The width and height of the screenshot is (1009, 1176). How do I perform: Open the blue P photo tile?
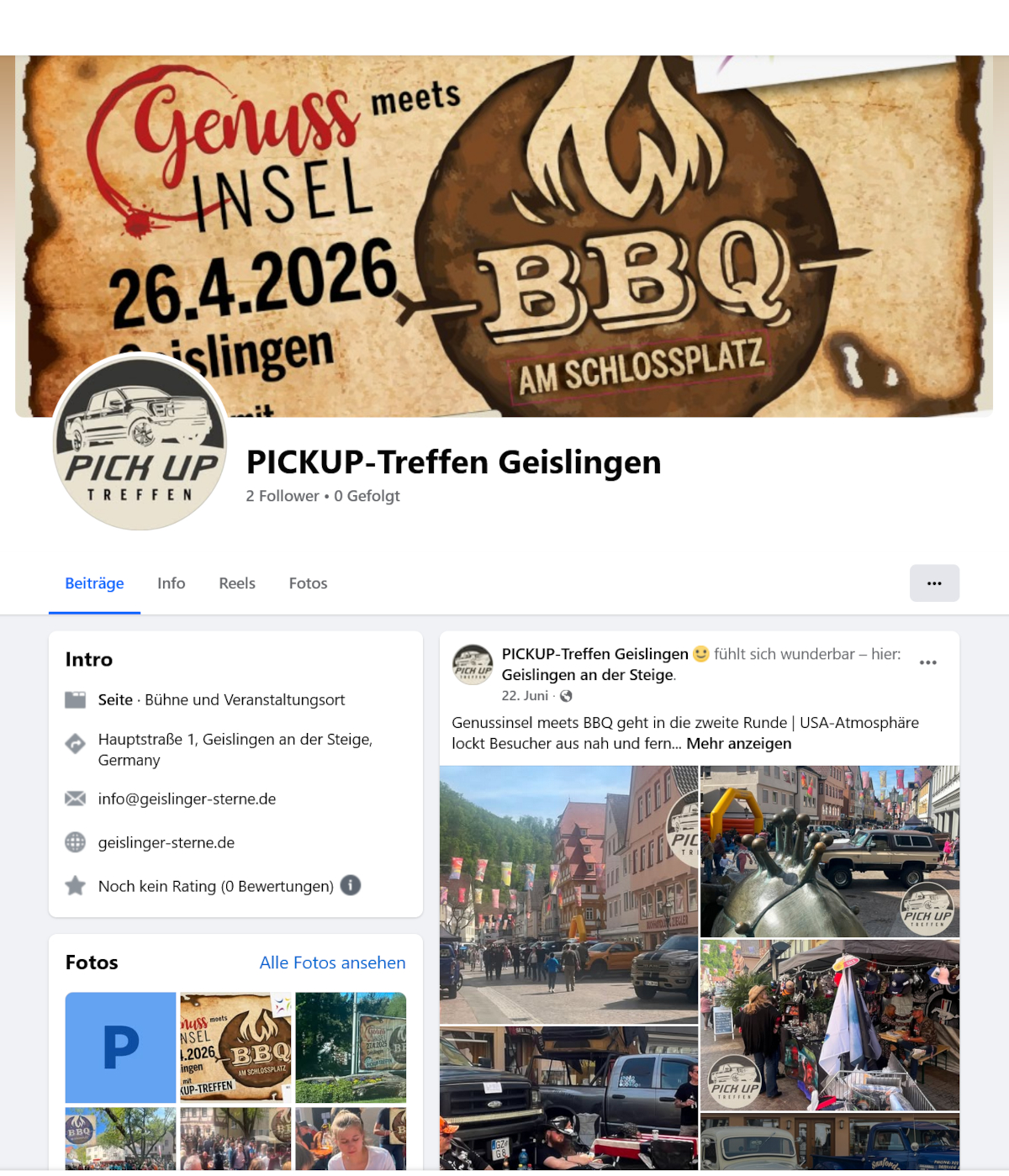[x=120, y=1047]
